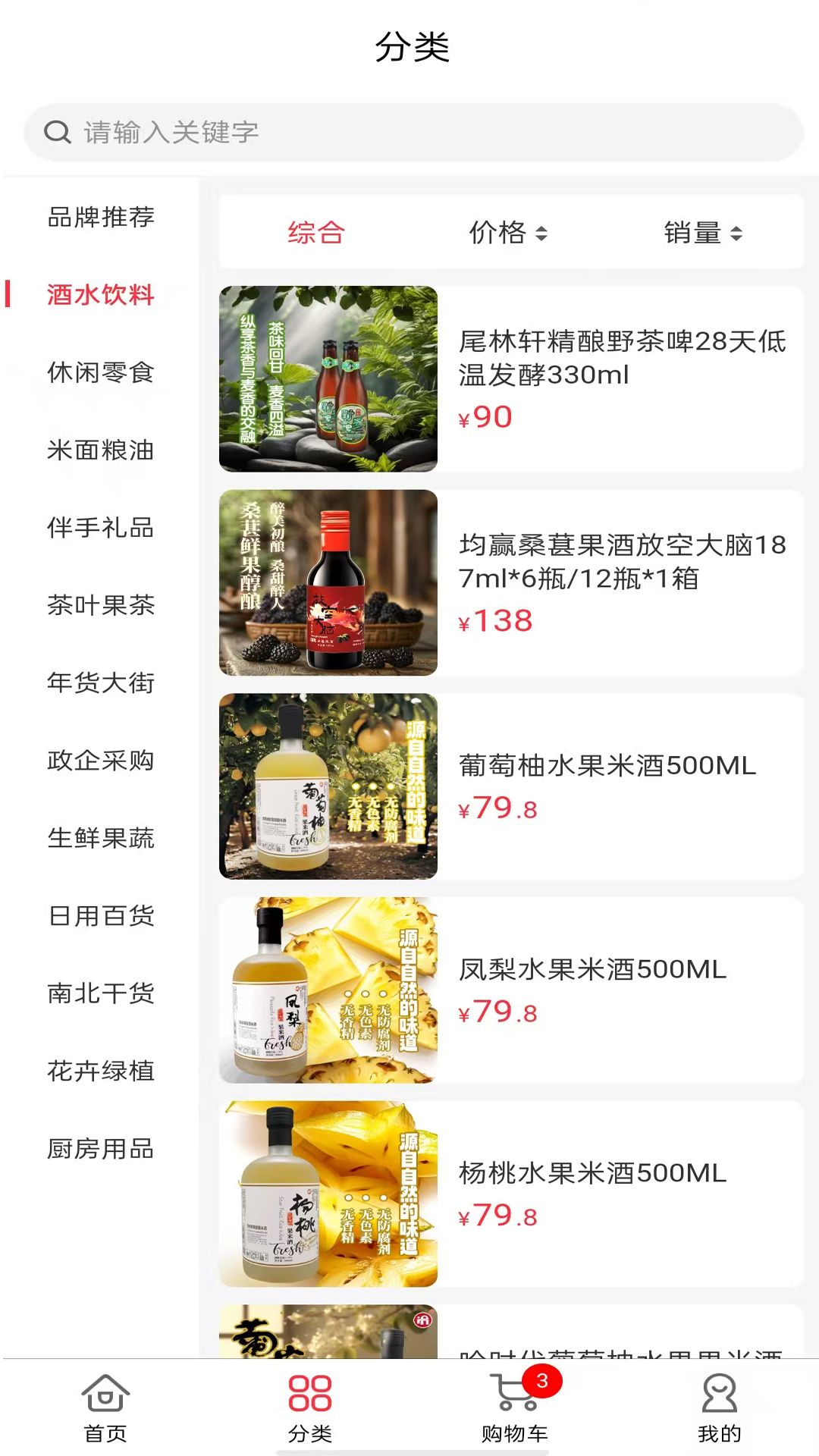Open the 休闲零食 category

pos(101,372)
